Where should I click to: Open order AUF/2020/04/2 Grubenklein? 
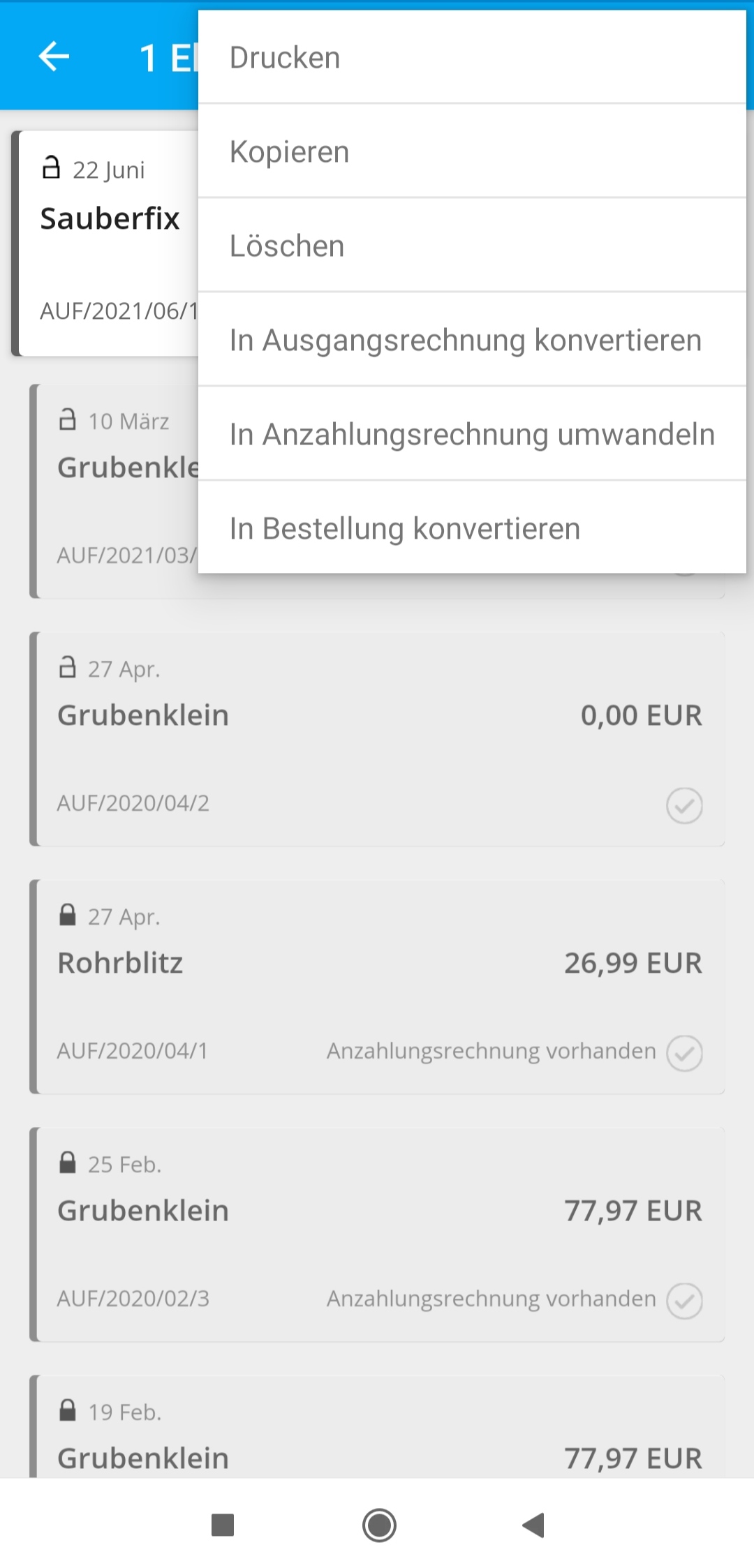click(x=377, y=739)
